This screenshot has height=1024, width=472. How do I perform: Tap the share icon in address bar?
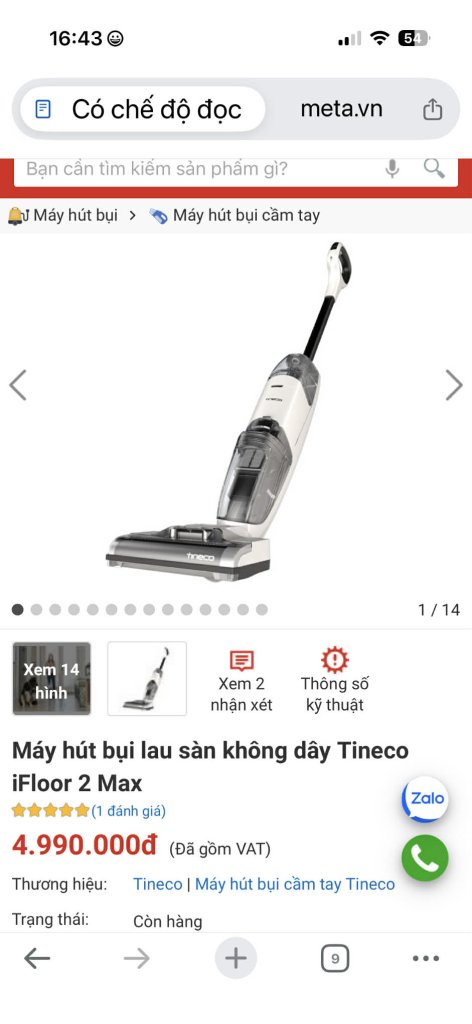[x=432, y=109]
